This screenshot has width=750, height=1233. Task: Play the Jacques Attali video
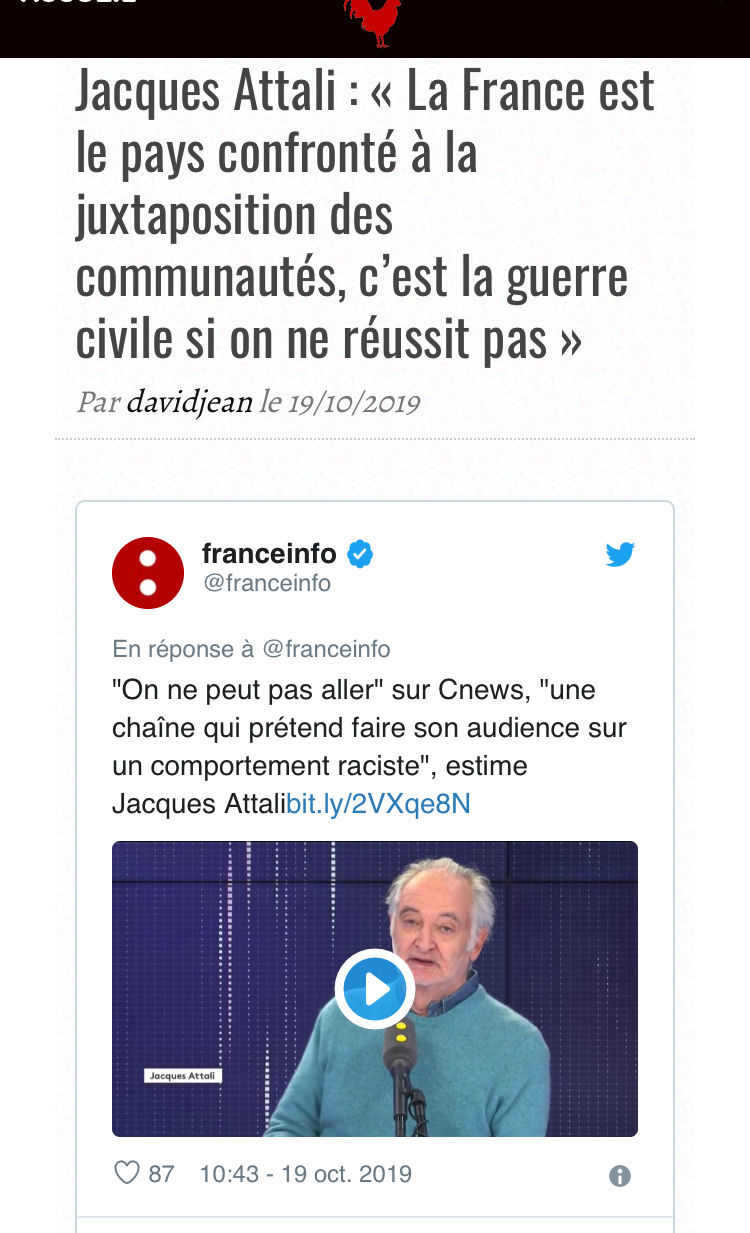click(x=375, y=989)
